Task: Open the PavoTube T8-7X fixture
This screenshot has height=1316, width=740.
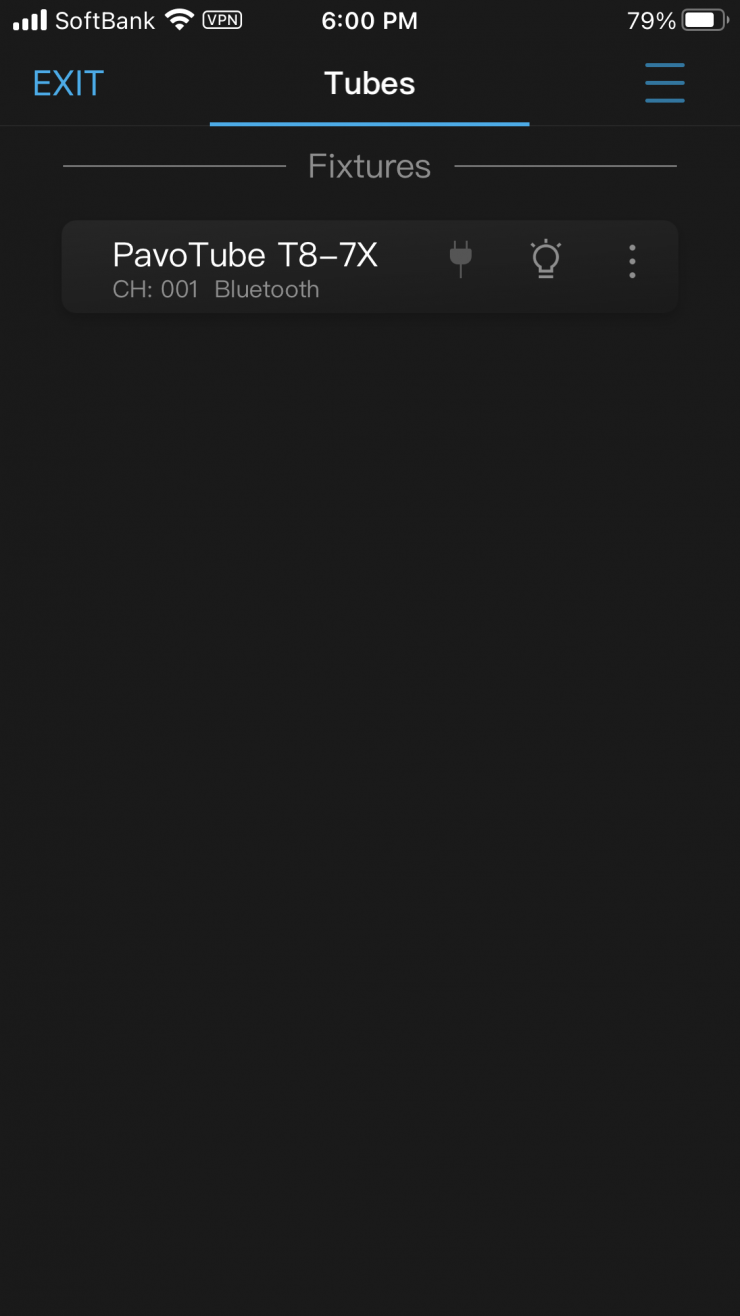Action: coord(245,267)
